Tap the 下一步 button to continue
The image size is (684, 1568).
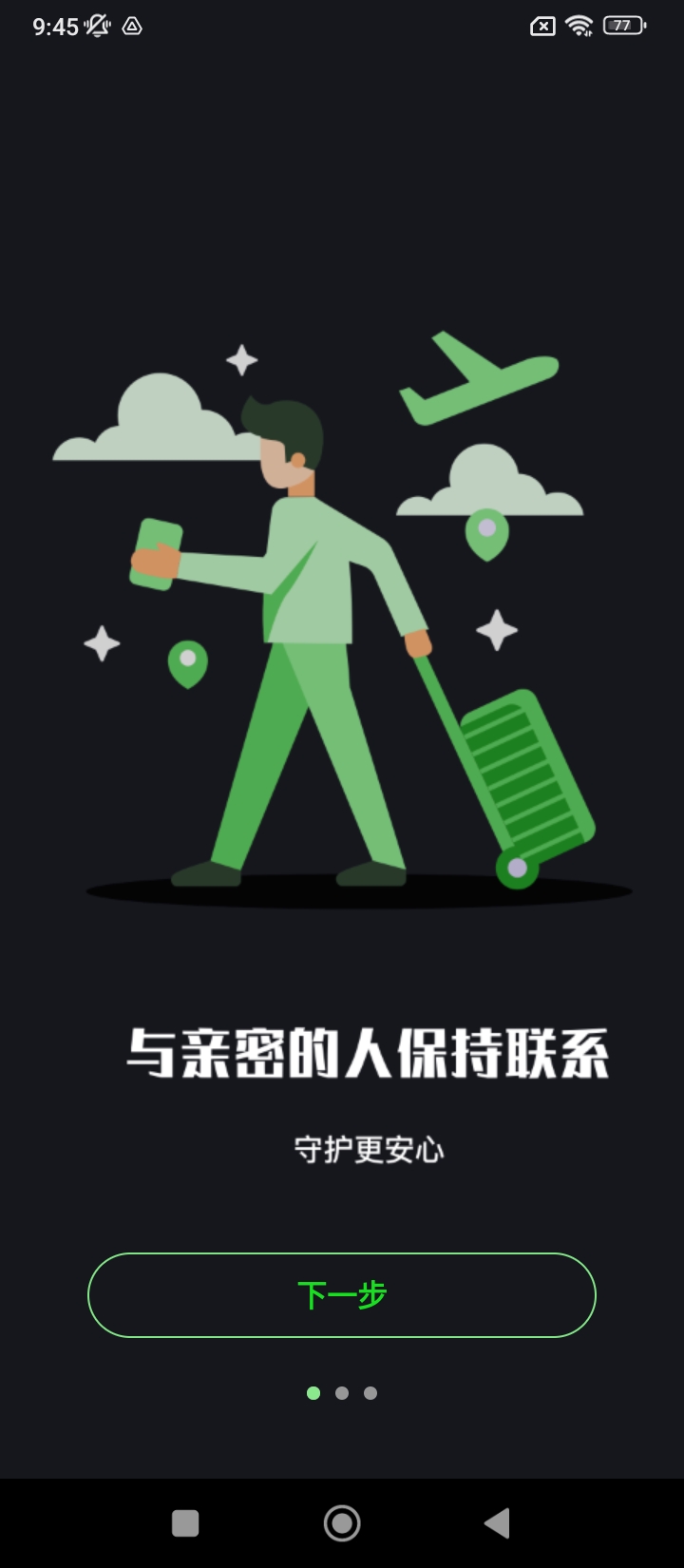pyautogui.click(x=342, y=1294)
